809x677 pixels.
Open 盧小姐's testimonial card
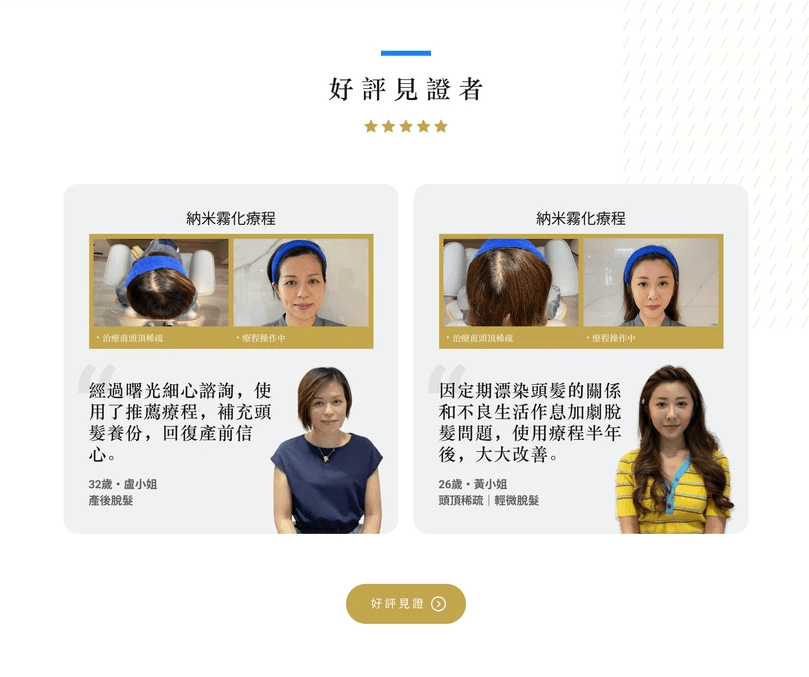[231, 359]
